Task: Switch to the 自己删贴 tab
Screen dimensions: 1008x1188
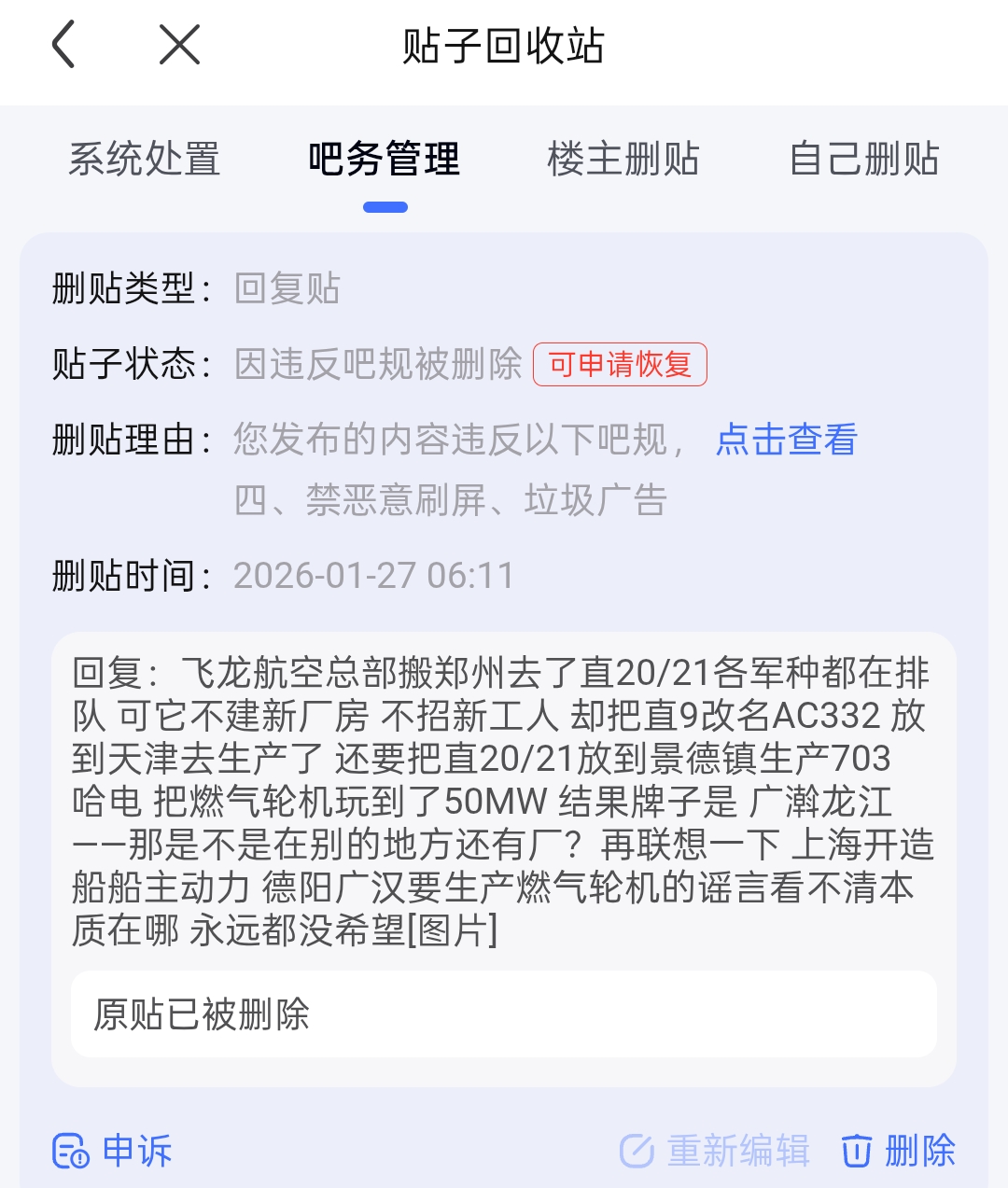Action: point(864,159)
